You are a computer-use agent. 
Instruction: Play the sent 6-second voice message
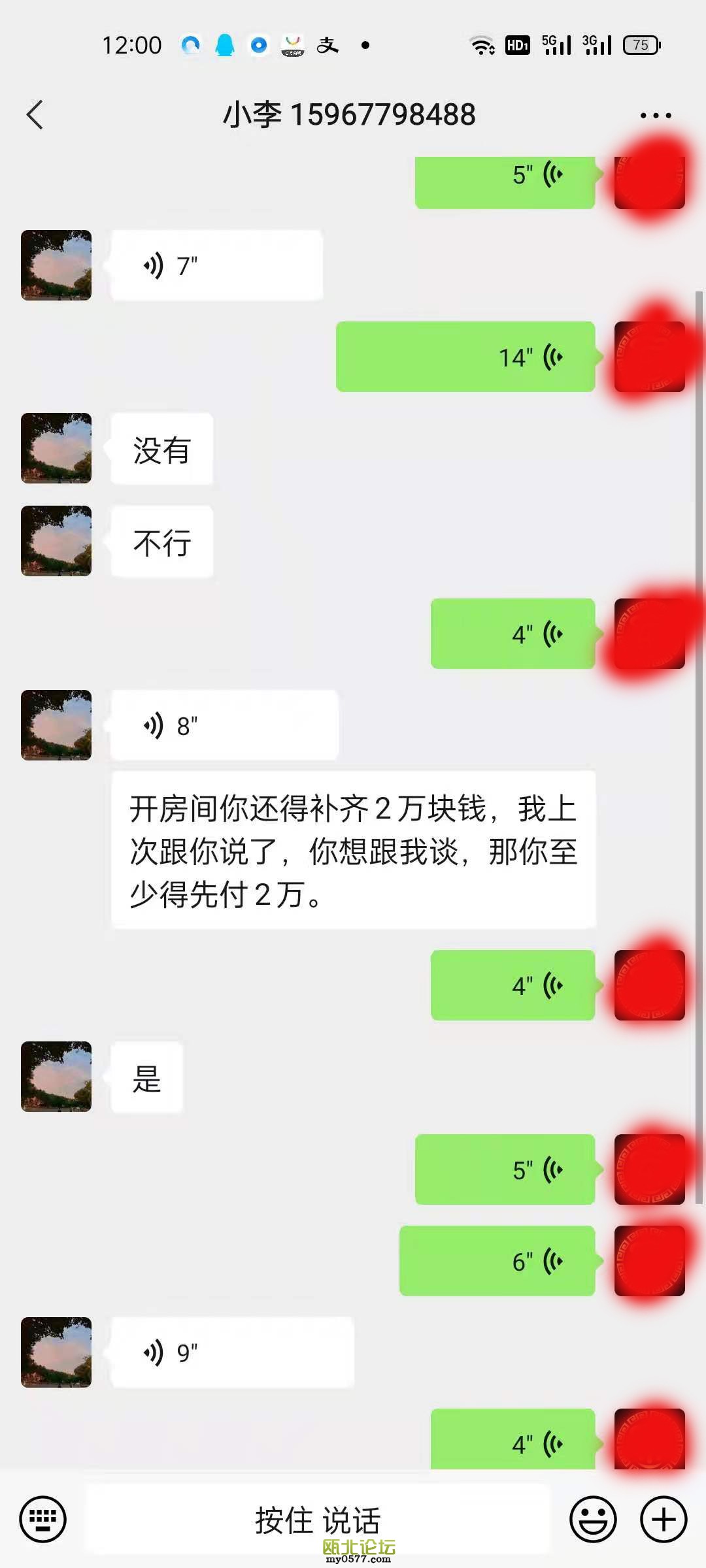click(497, 1261)
